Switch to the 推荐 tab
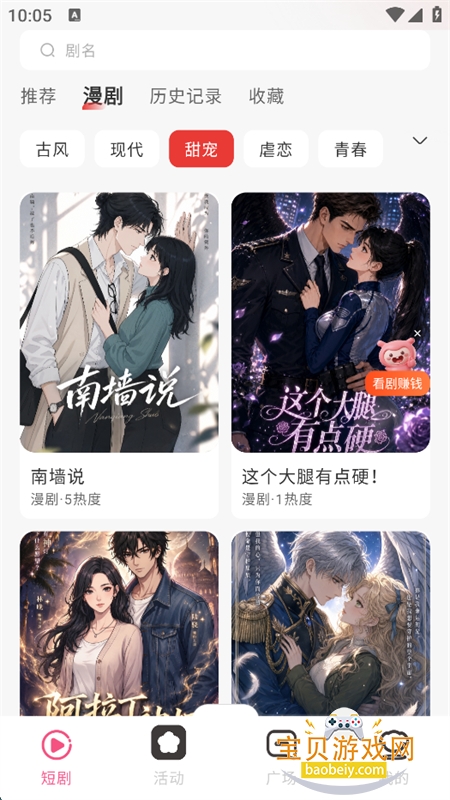 click(38, 96)
